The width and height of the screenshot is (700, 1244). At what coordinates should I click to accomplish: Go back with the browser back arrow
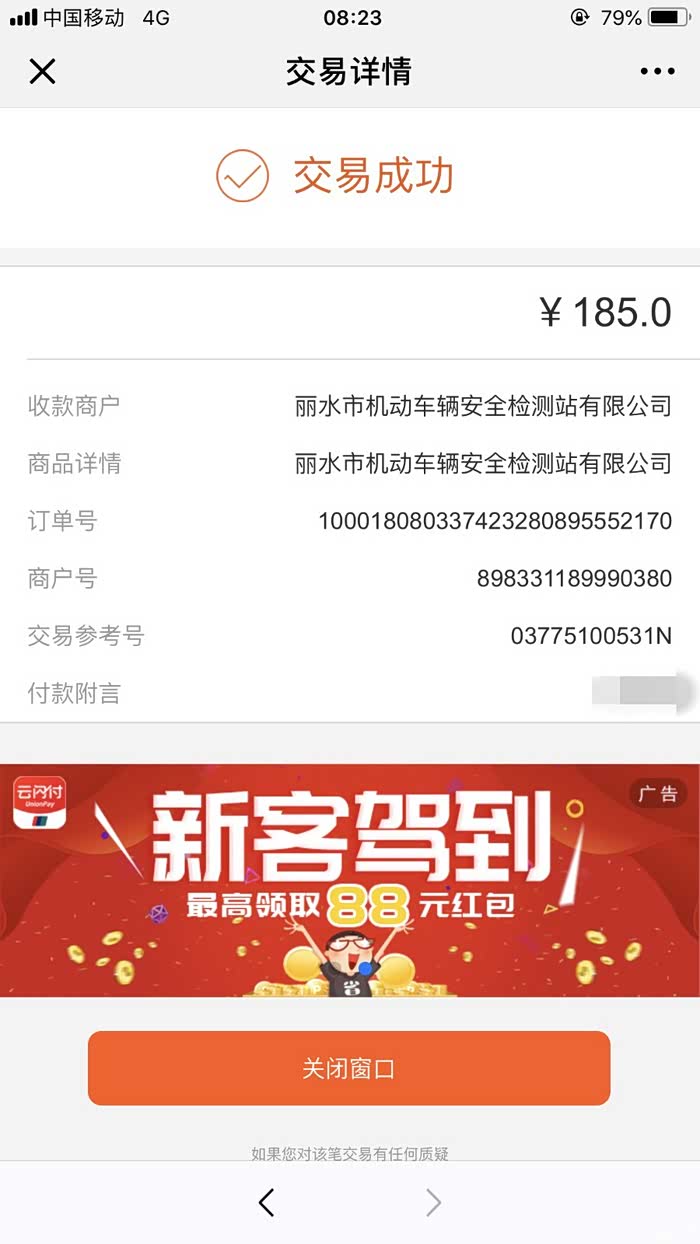[x=266, y=1202]
